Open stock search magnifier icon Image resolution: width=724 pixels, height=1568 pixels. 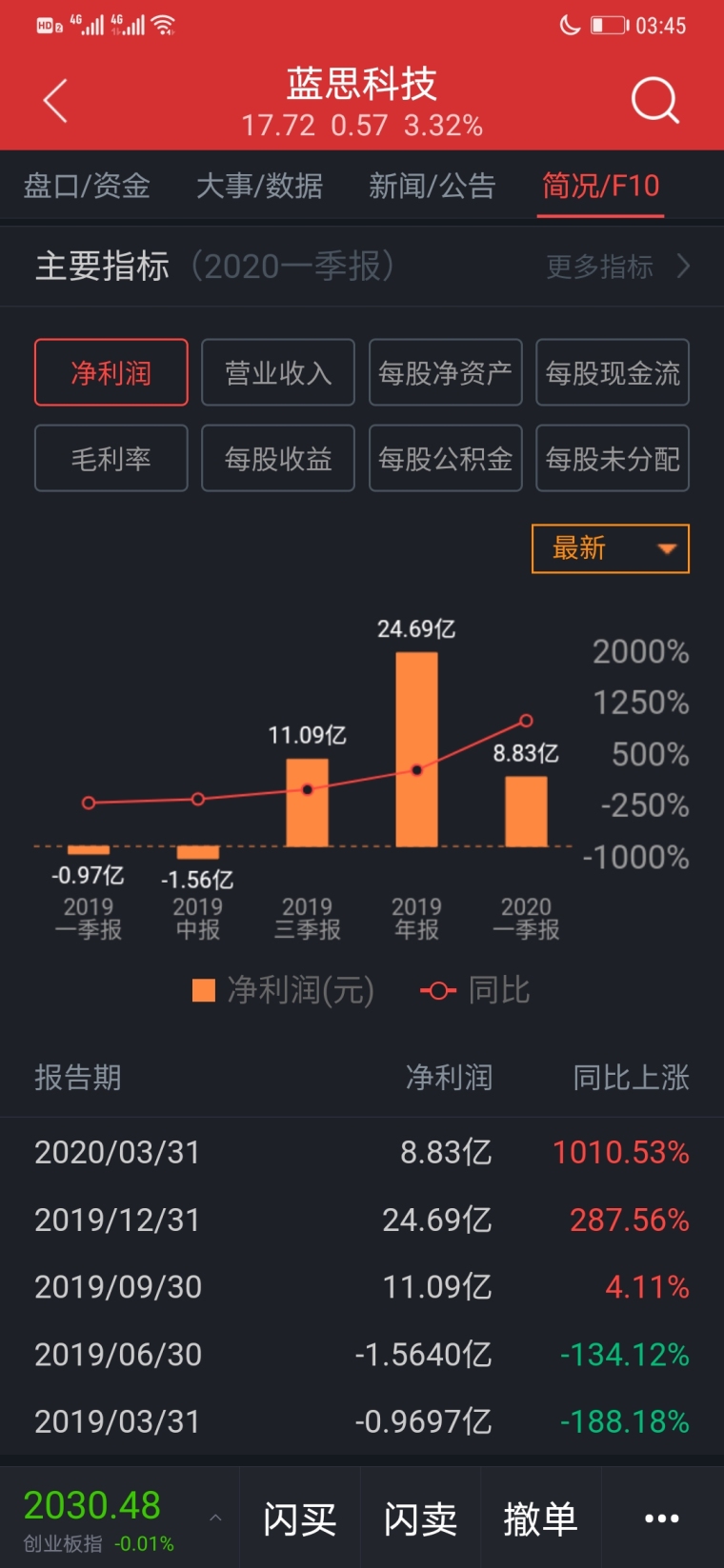coord(654,100)
